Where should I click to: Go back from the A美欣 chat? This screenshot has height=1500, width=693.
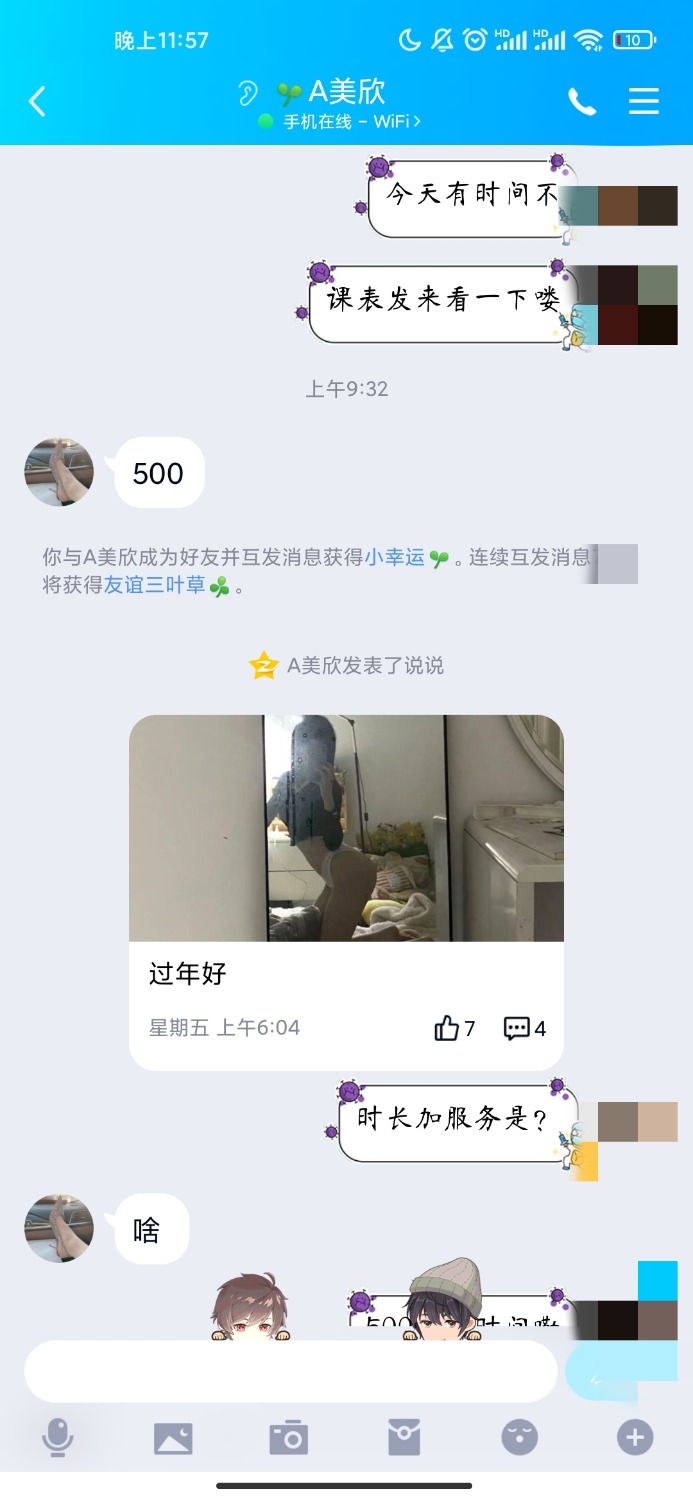[37, 101]
